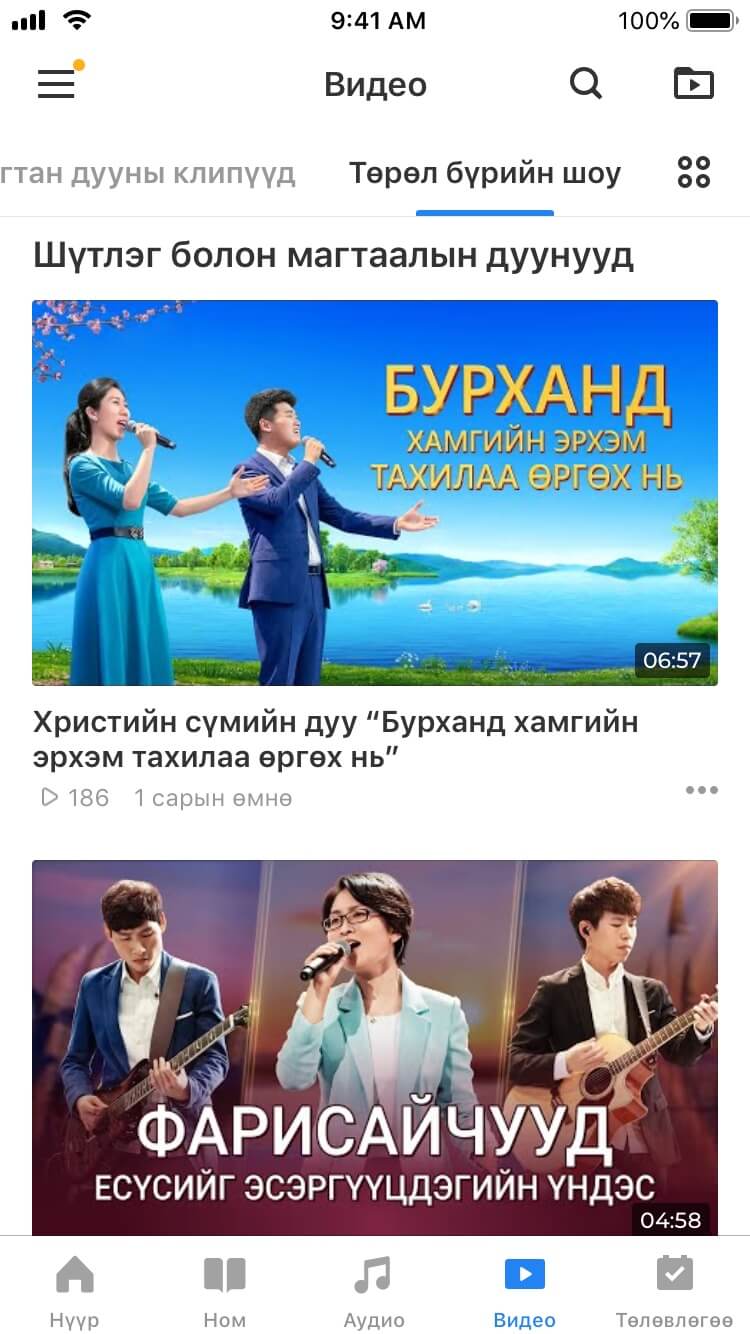Open more options for the Христийн сүмийн дуу video
The height and width of the screenshot is (1334, 750).
701,790
